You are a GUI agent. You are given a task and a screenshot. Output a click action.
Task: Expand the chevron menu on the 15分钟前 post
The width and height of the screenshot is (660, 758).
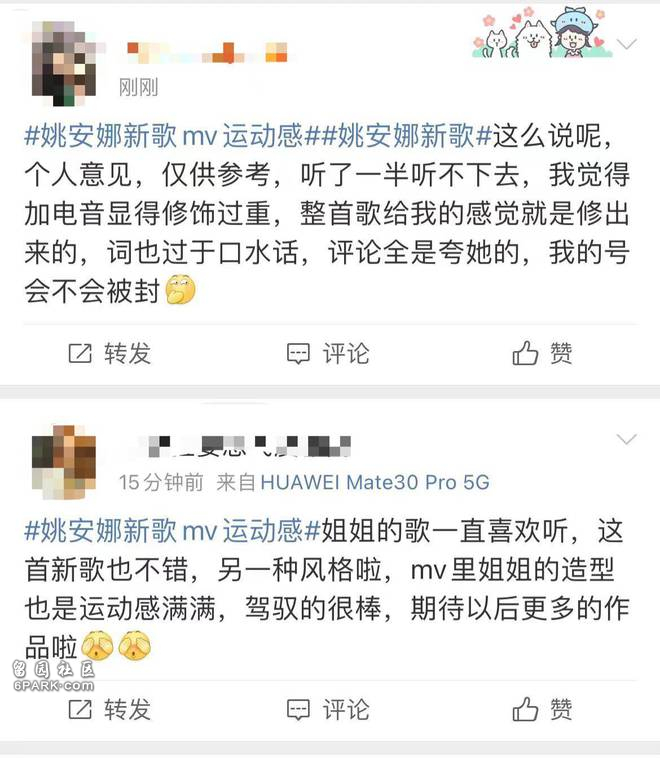(x=626, y=440)
